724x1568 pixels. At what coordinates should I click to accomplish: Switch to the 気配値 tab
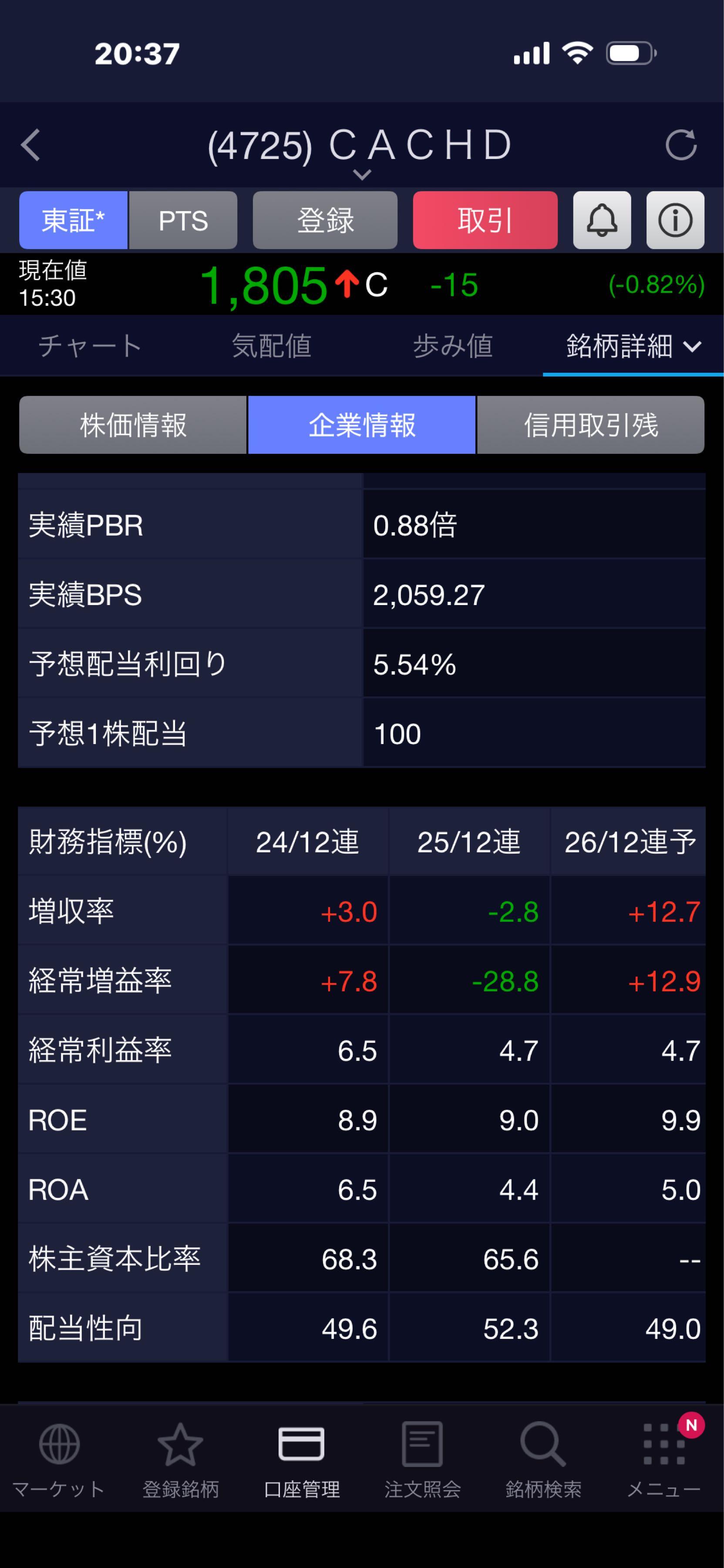pos(271,346)
